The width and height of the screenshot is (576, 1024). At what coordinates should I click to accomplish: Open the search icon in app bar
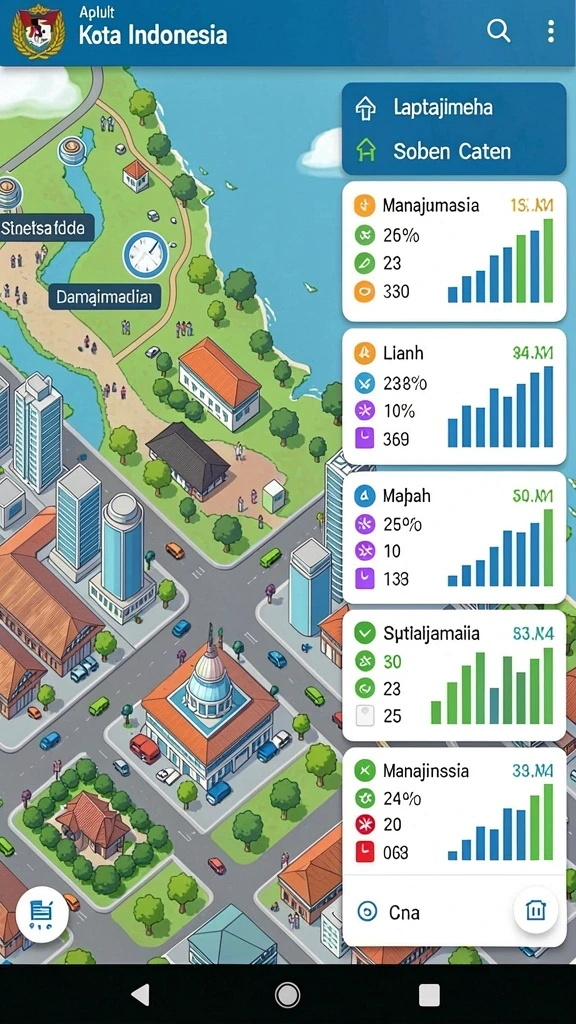(499, 31)
